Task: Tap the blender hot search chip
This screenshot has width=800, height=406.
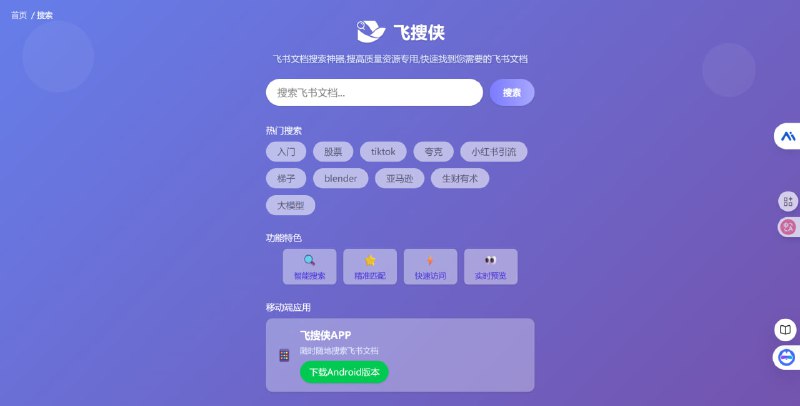Action: click(341, 179)
